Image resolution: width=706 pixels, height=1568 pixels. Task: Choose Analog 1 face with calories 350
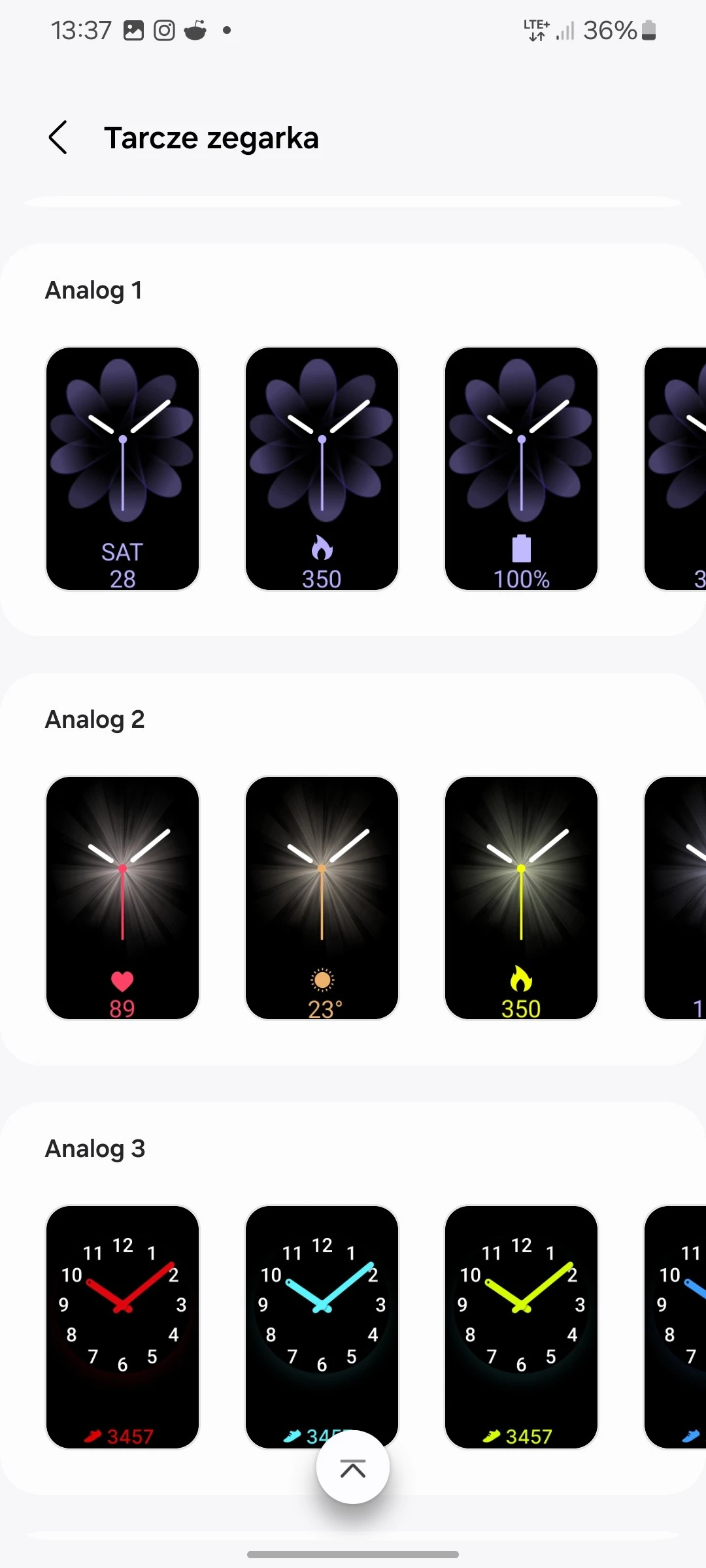point(322,468)
